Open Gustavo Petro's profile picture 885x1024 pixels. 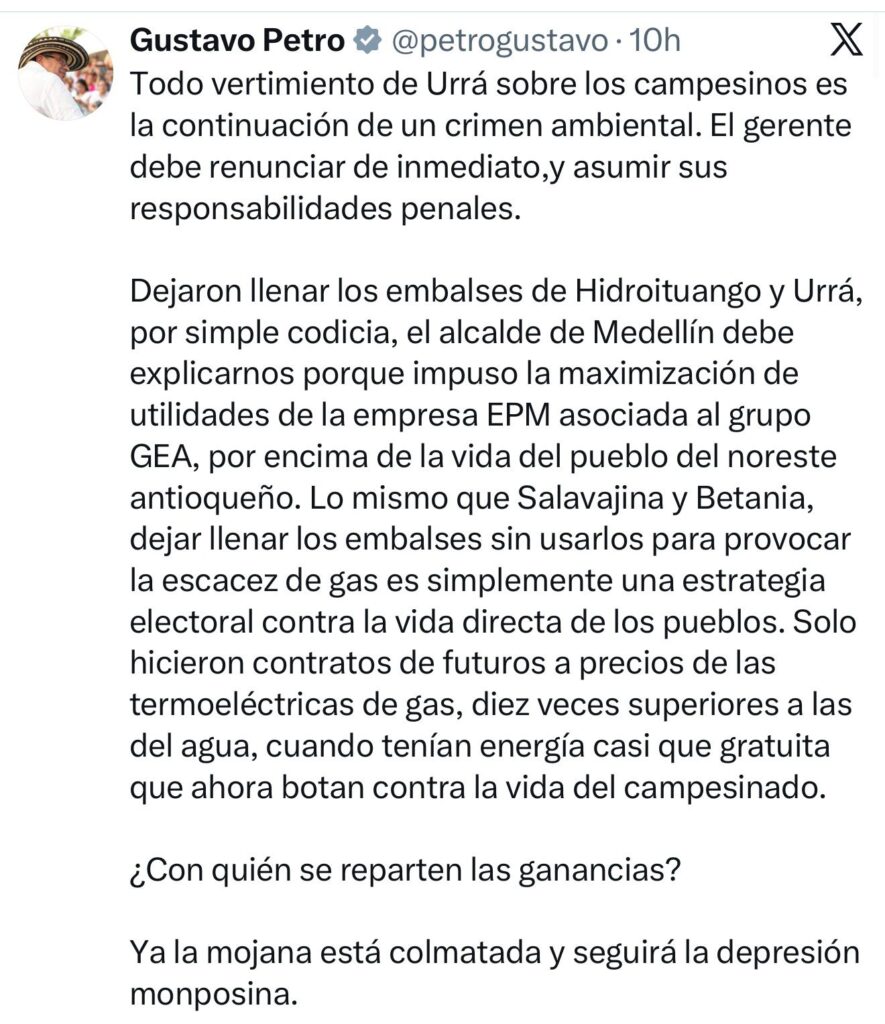tap(65, 73)
